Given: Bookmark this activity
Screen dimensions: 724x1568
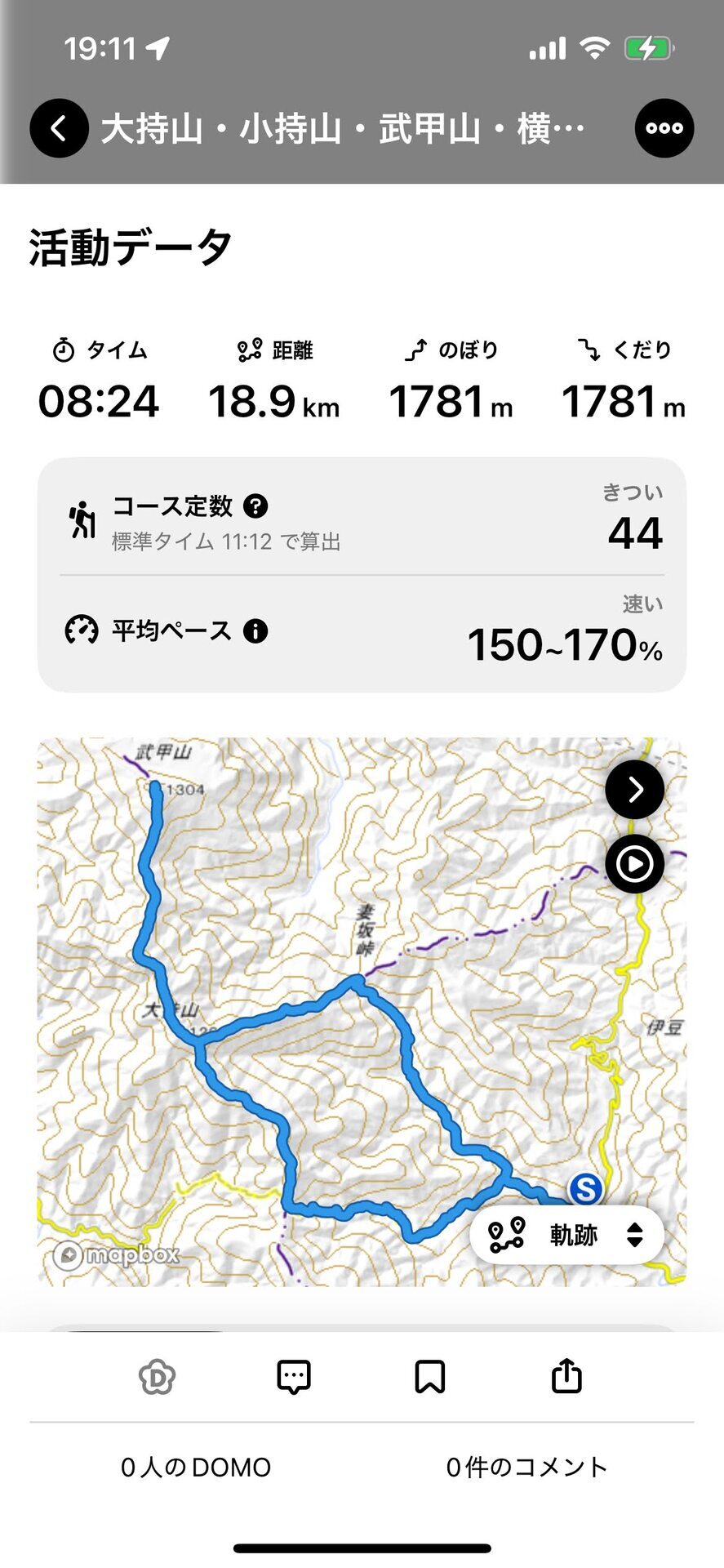Looking at the screenshot, I should pyautogui.click(x=430, y=1377).
